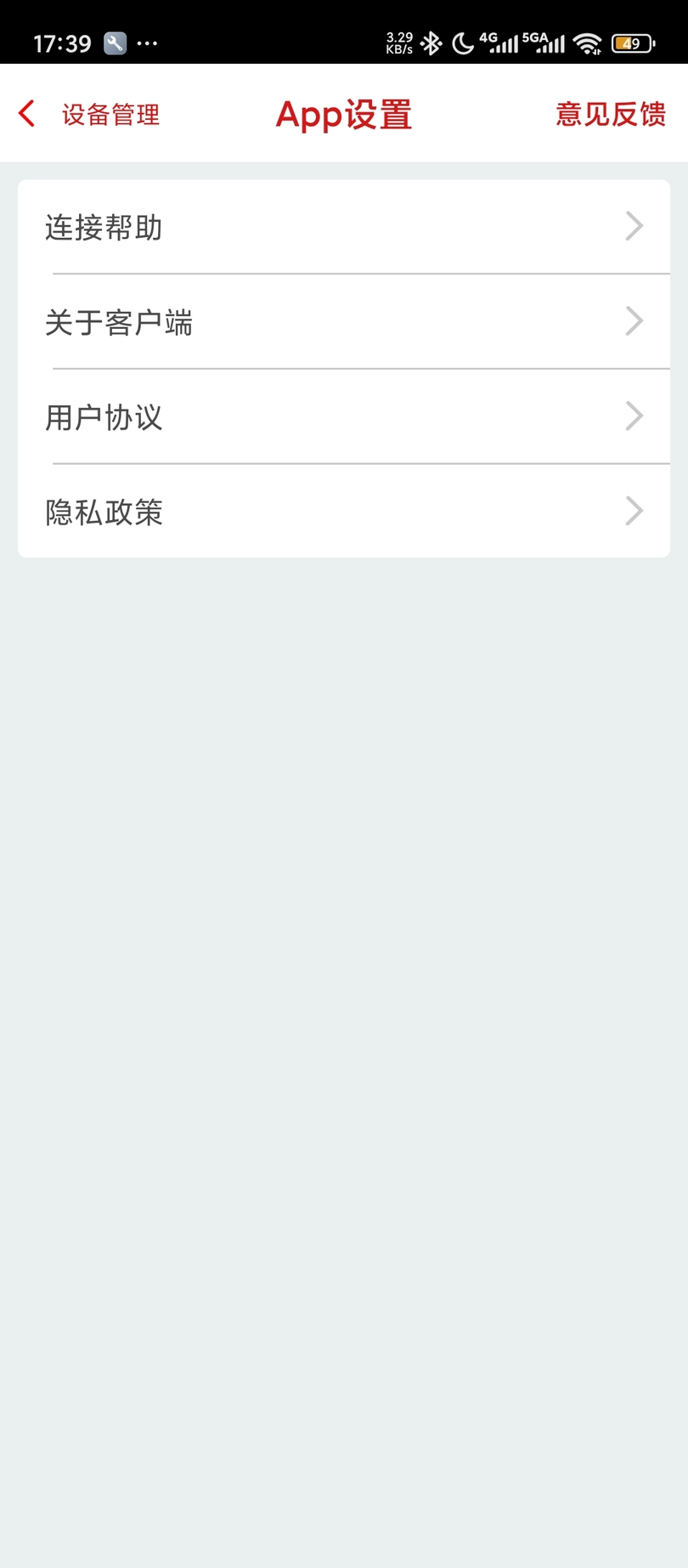Return to 设备管理 screen
This screenshot has height=1568, width=688.
[109, 115]
